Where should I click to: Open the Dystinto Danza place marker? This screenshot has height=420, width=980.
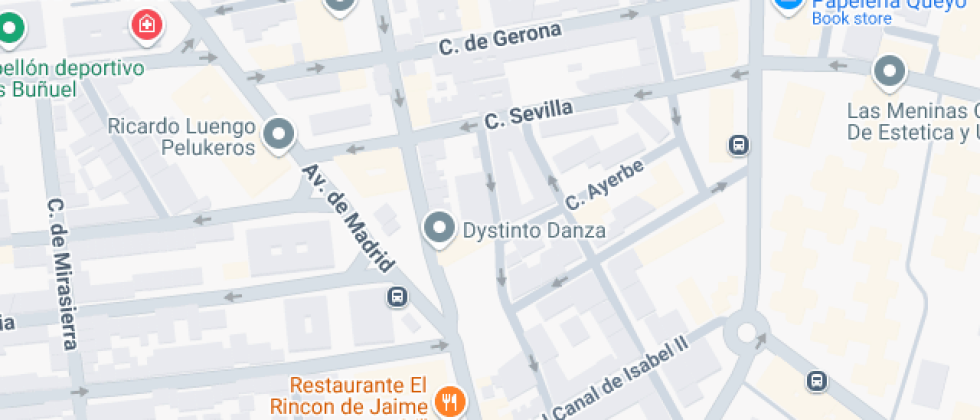[438, 228]
